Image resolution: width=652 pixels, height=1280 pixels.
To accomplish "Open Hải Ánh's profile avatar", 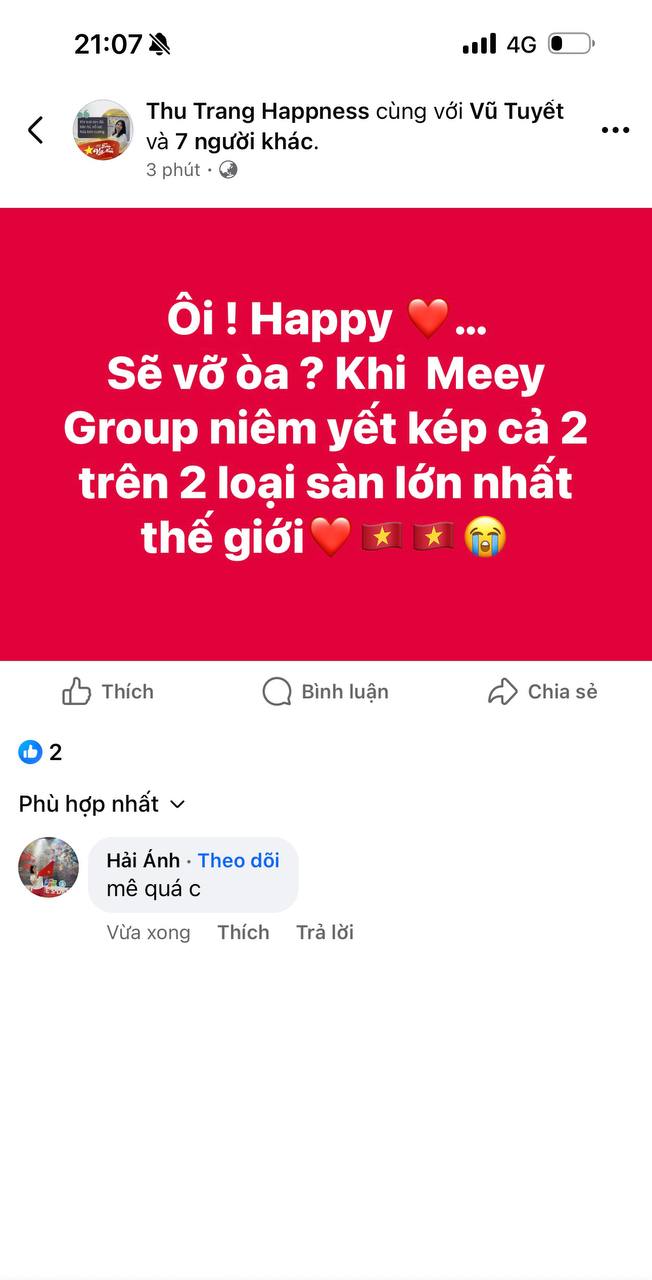I will click(48, 867).
